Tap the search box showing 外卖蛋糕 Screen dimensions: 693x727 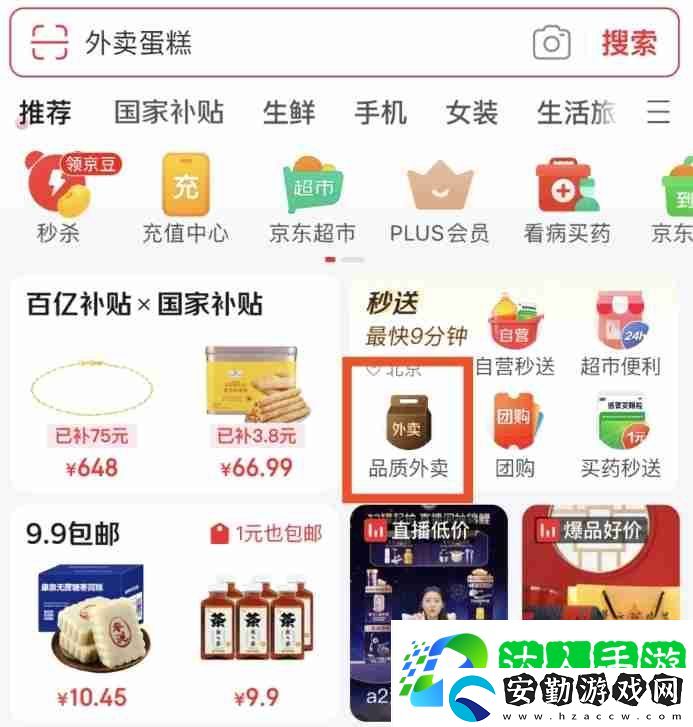[x=300, y=43]
